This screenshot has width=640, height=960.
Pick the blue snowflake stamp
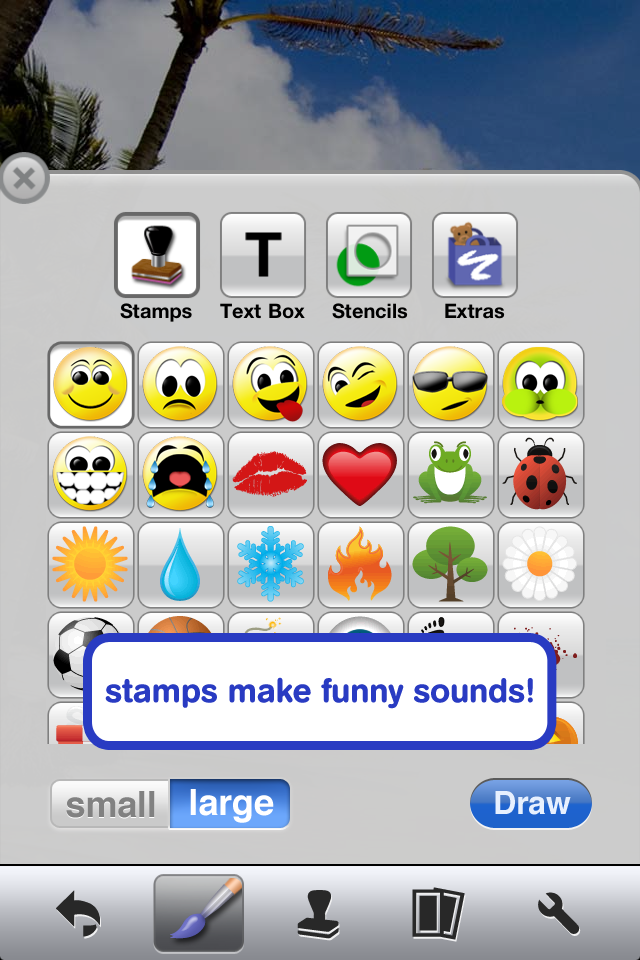pos(270,565)
